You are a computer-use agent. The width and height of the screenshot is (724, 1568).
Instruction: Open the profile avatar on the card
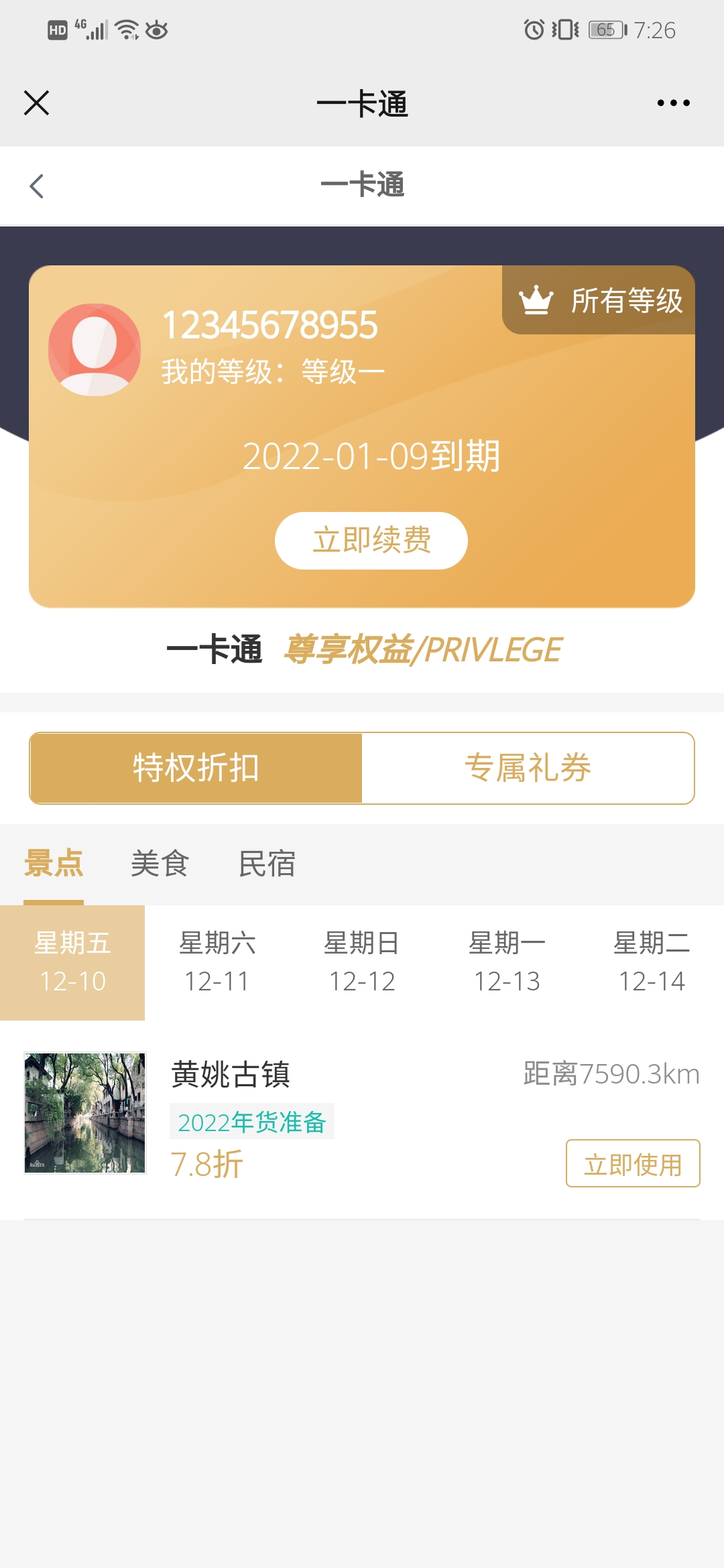(x=95, y=350)
